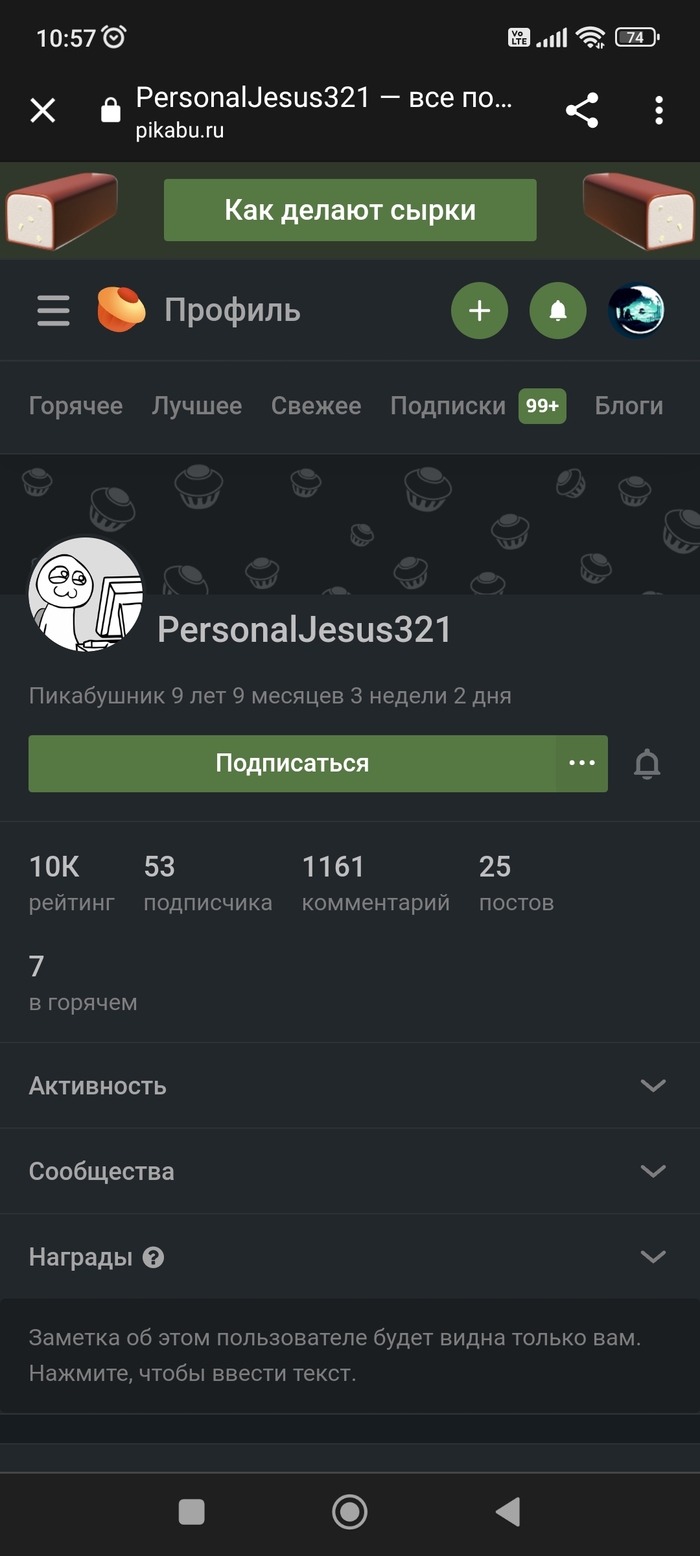Switch to the Горячее tab
This screenshot has width=700, height=1556.
tap(76, 406)
